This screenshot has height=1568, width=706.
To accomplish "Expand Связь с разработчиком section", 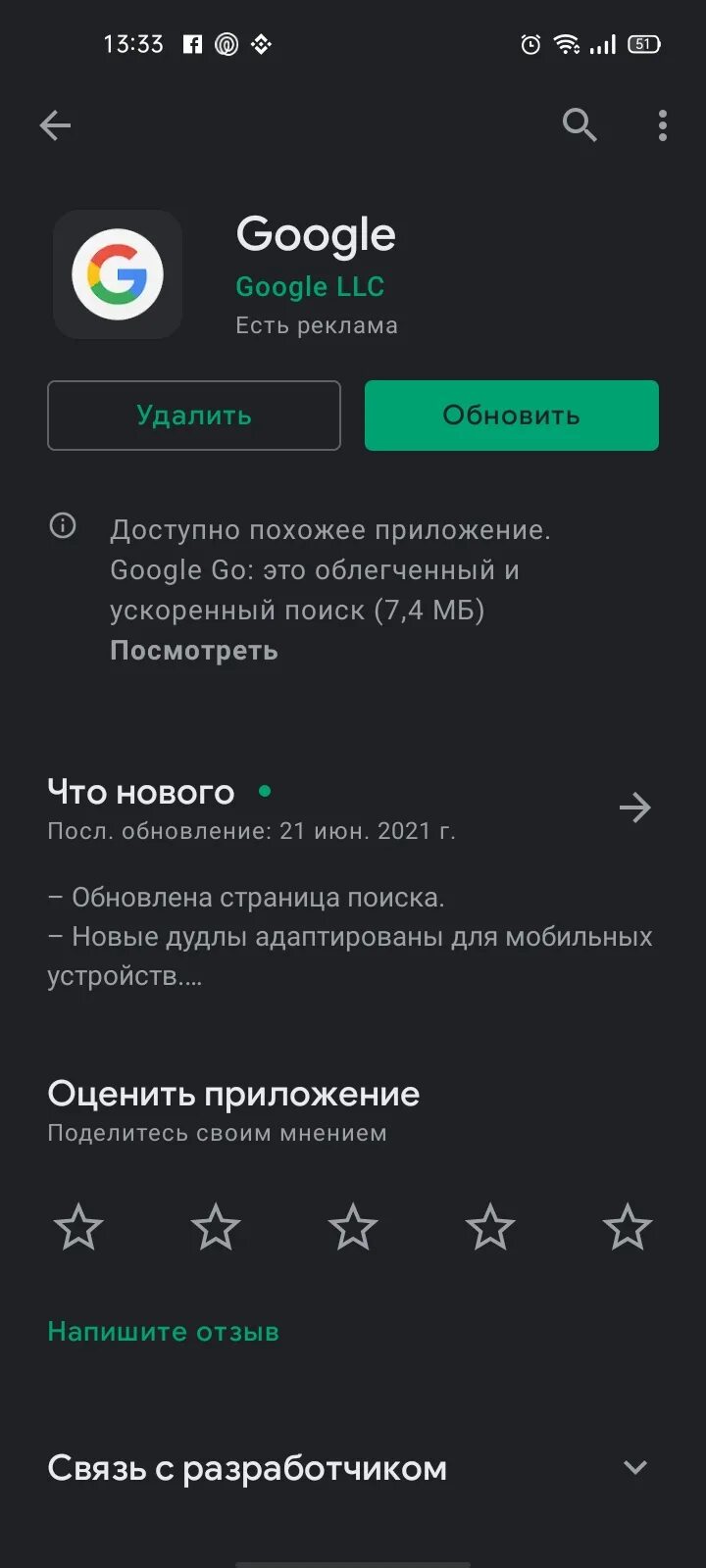I will (x=635, y=1467).
